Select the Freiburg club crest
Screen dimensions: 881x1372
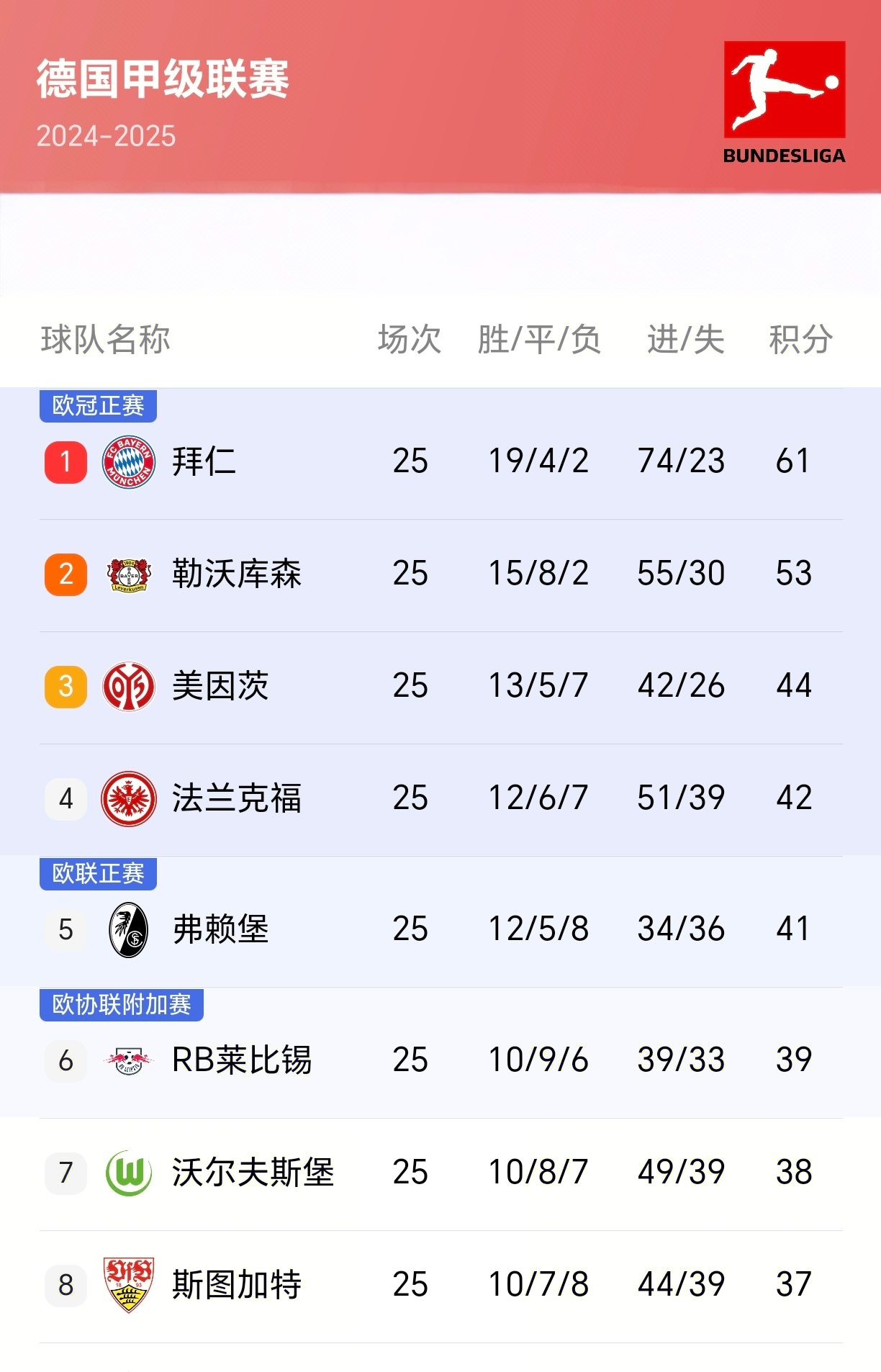(128, 929)
